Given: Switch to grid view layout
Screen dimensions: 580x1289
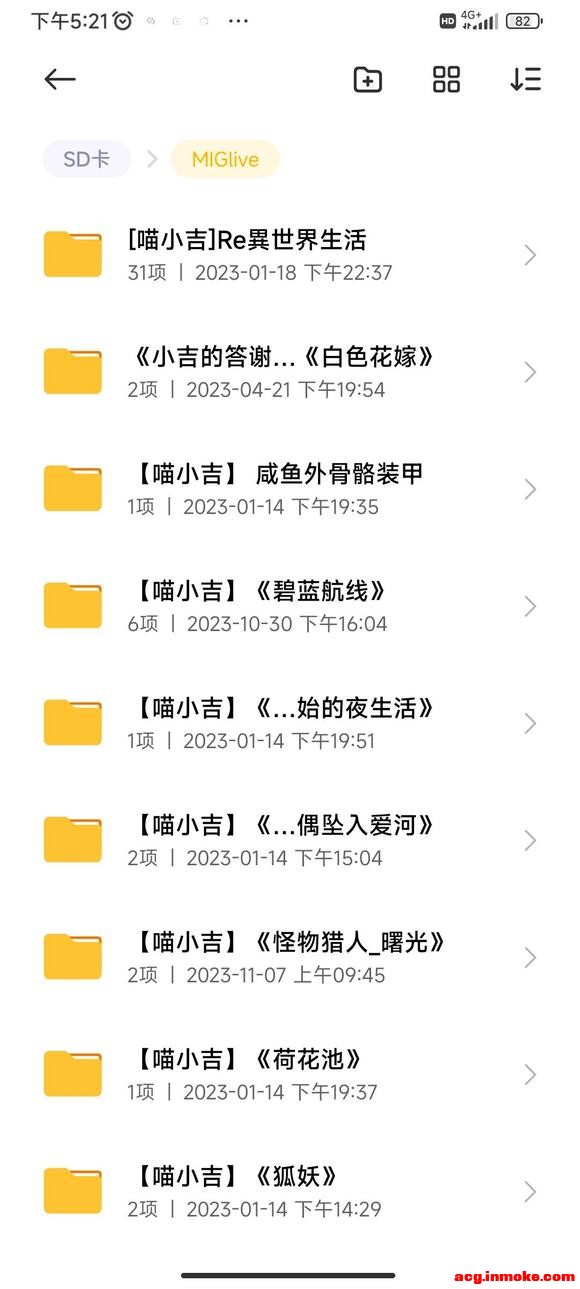Looking at the screenshot, I should [x=446, y=80].
